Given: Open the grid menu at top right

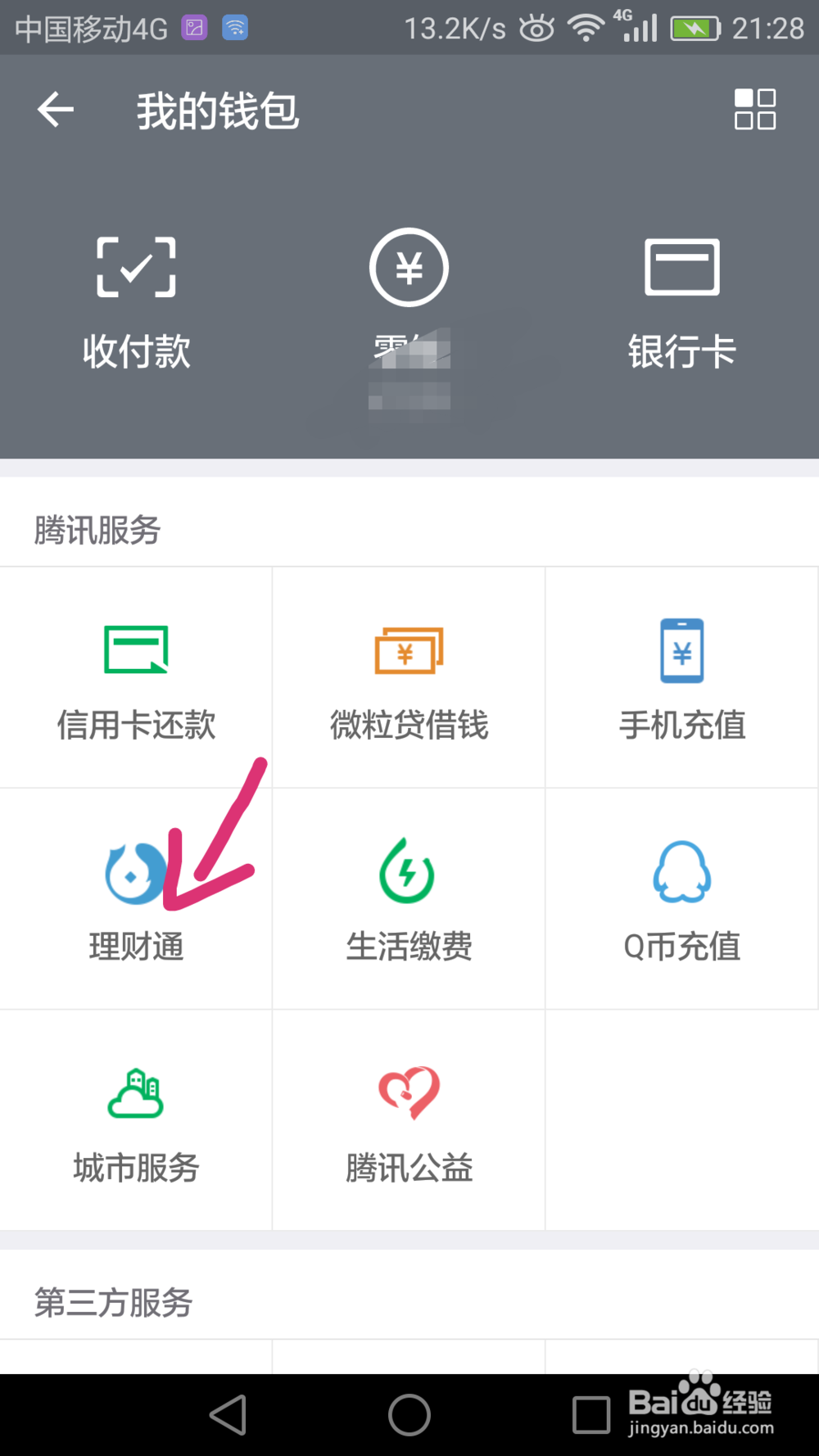Looking at the screenshot, I should (753, 109).
